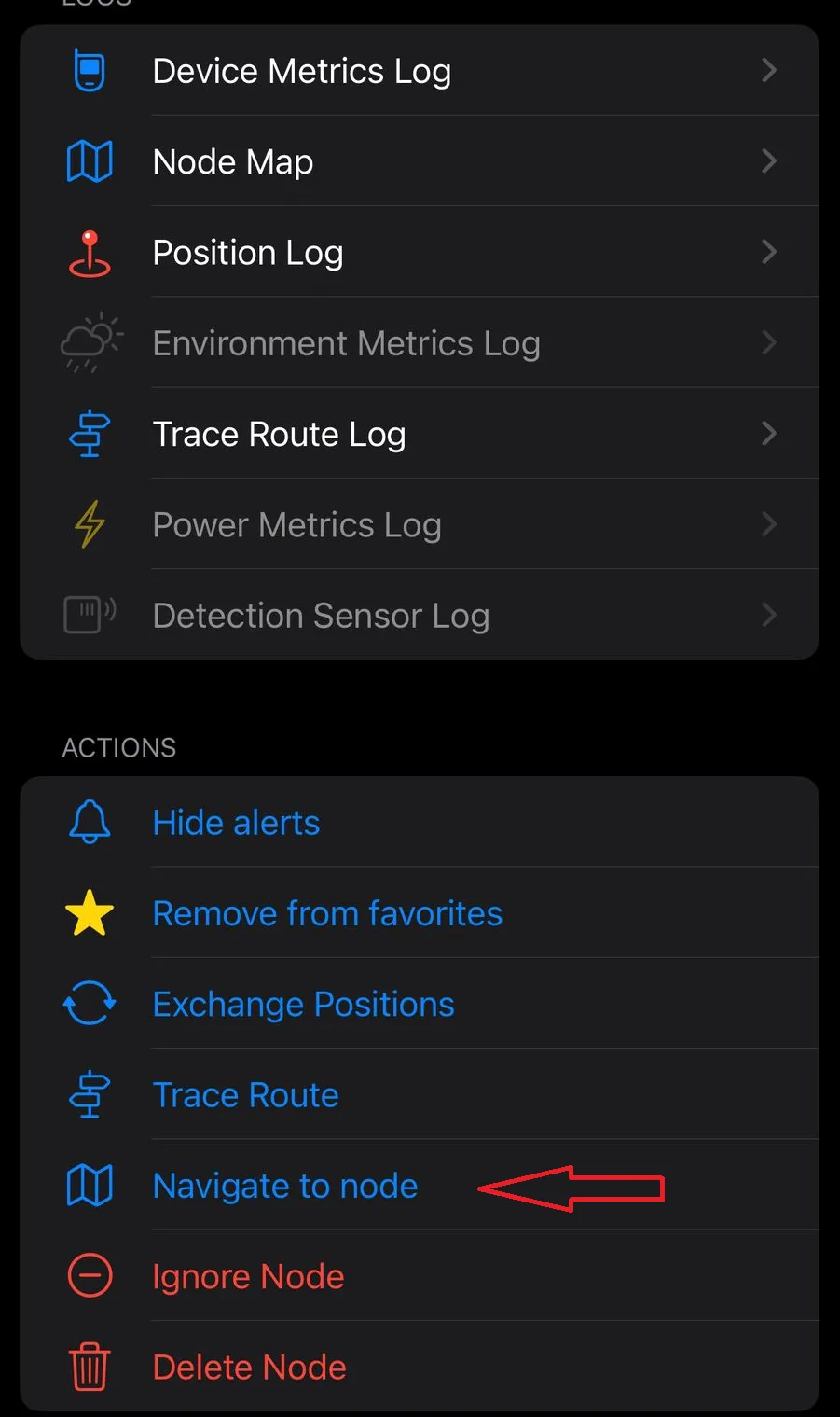Viewport: 840px width, 1417px height.
Task: Select Remove from favorites
Action: (x=420, y=913)
